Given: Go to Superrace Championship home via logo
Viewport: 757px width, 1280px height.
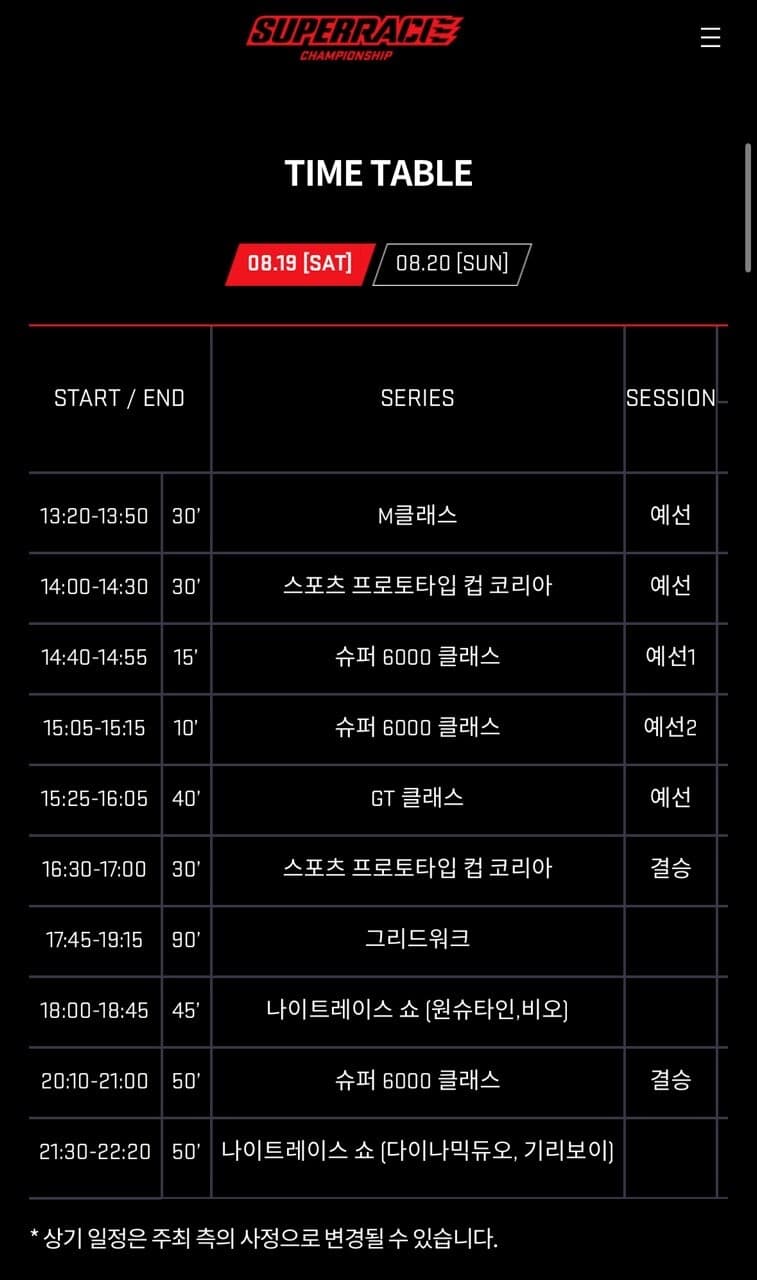Looking at the screenshot, I should coord(354,38).
